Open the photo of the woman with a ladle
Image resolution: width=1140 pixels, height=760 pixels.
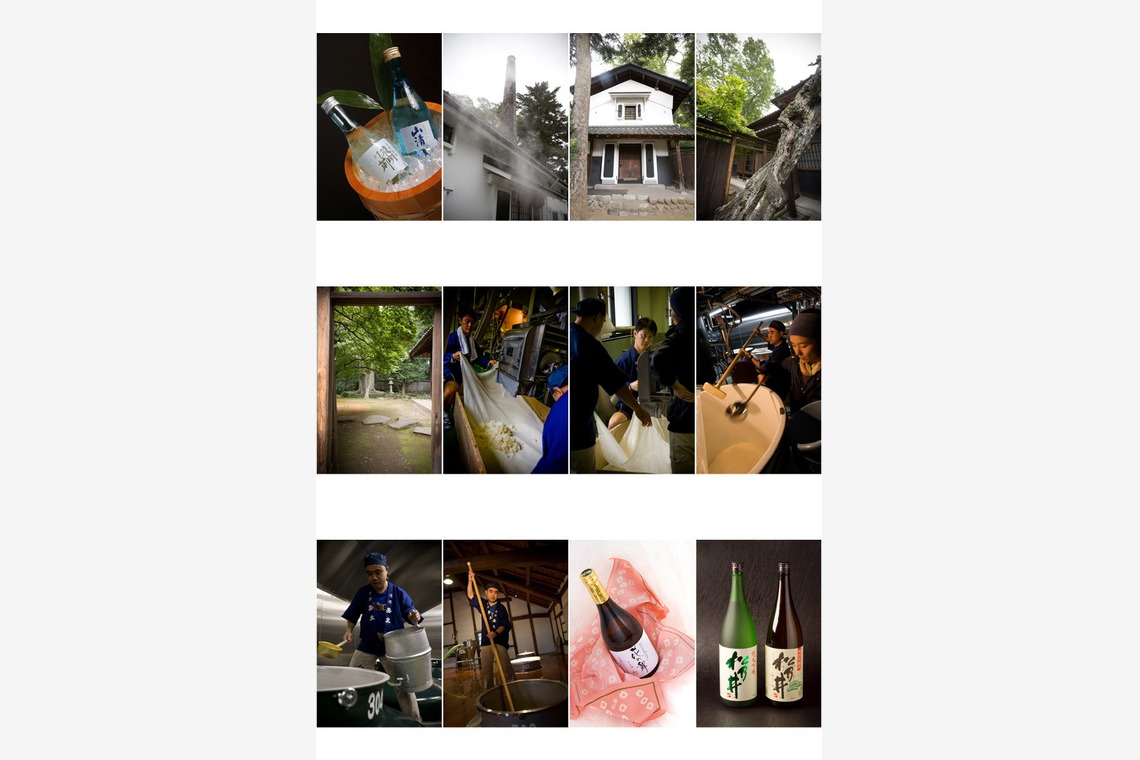(x=758, y=380)
